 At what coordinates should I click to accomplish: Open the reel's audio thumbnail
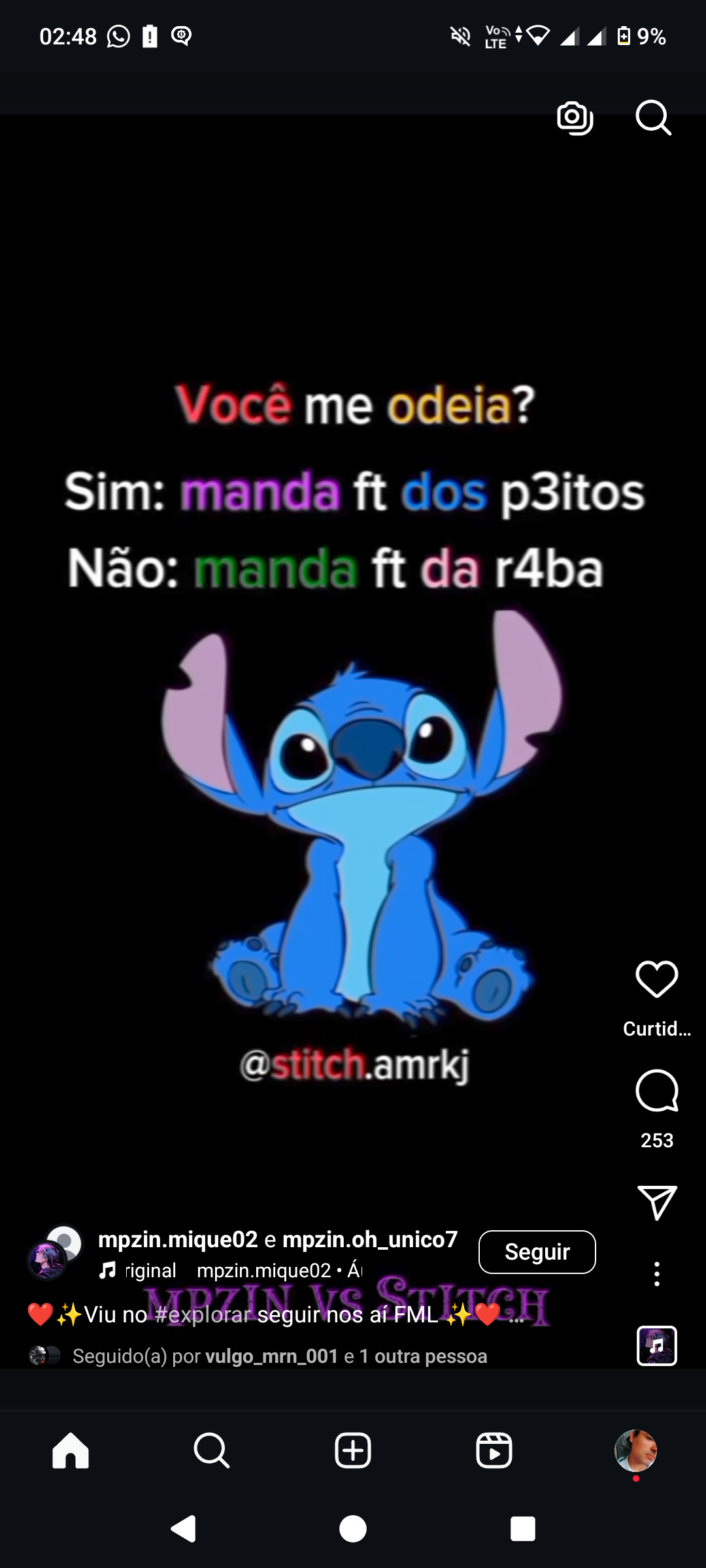[x=656, y=1346]
